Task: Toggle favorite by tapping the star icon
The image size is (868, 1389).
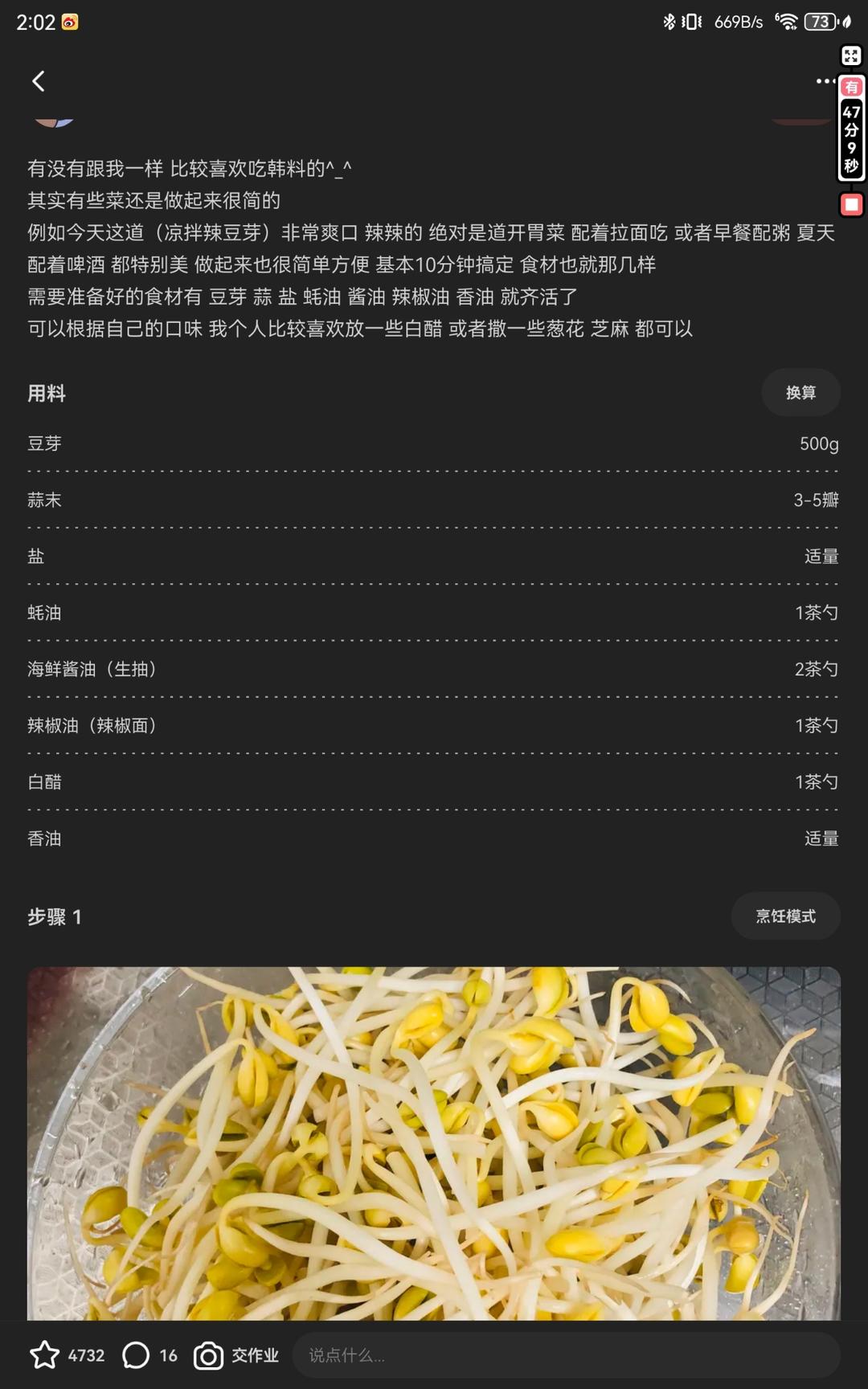Action: click(44, 1355)
